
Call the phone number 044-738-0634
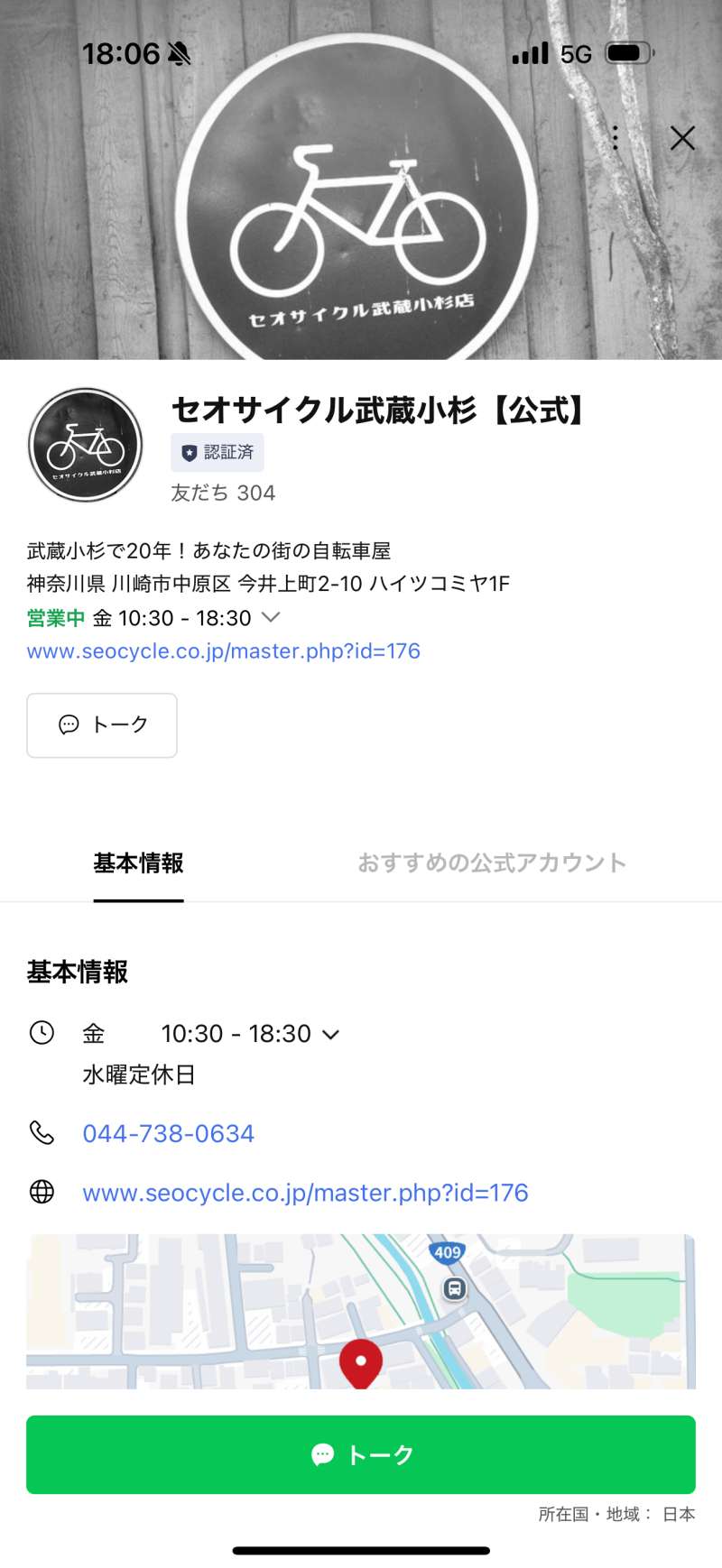point(169,1134)
